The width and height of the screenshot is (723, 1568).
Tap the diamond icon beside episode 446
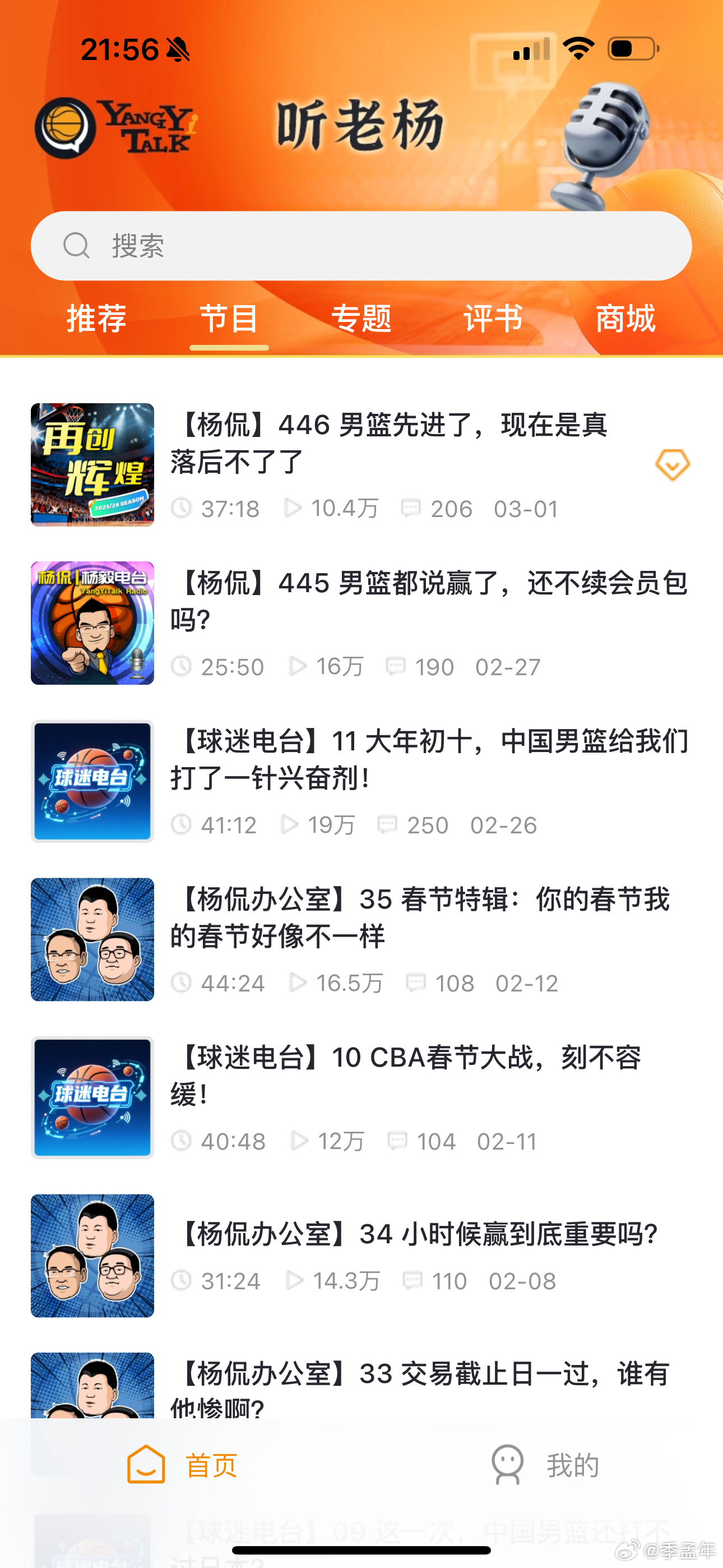click(x=672, y=465)
